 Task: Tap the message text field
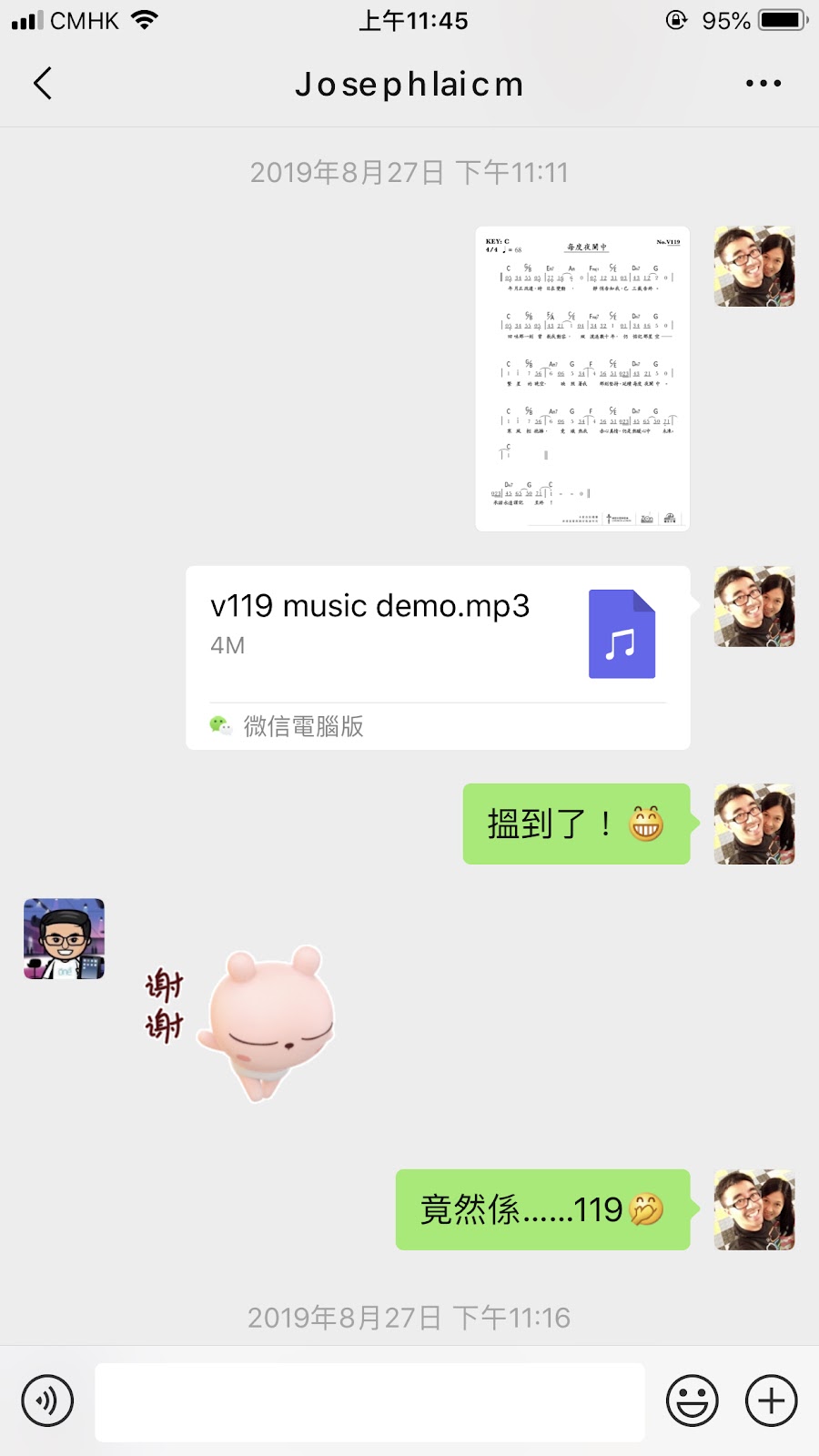[x=369, y=1401]
